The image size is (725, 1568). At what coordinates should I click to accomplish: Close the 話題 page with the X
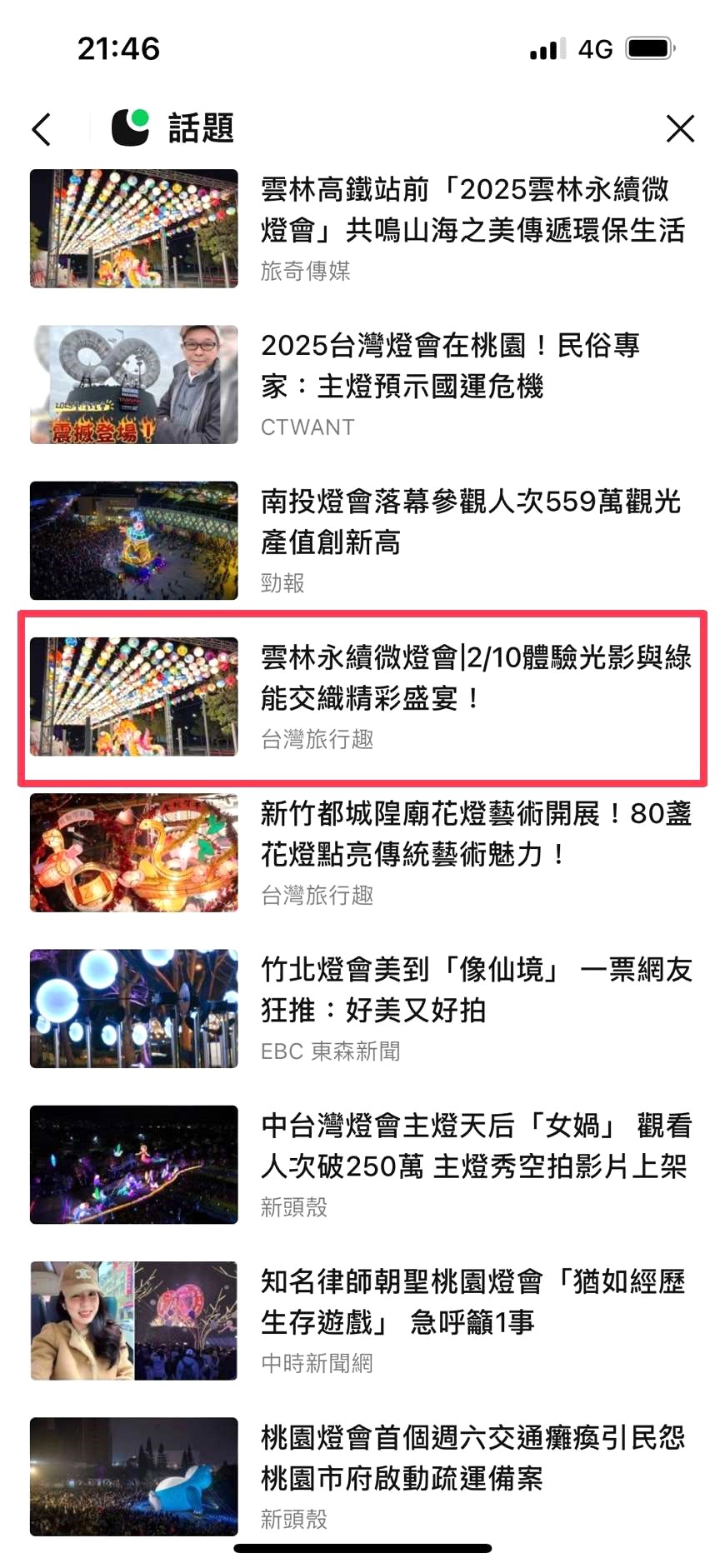tap(680, 129)
